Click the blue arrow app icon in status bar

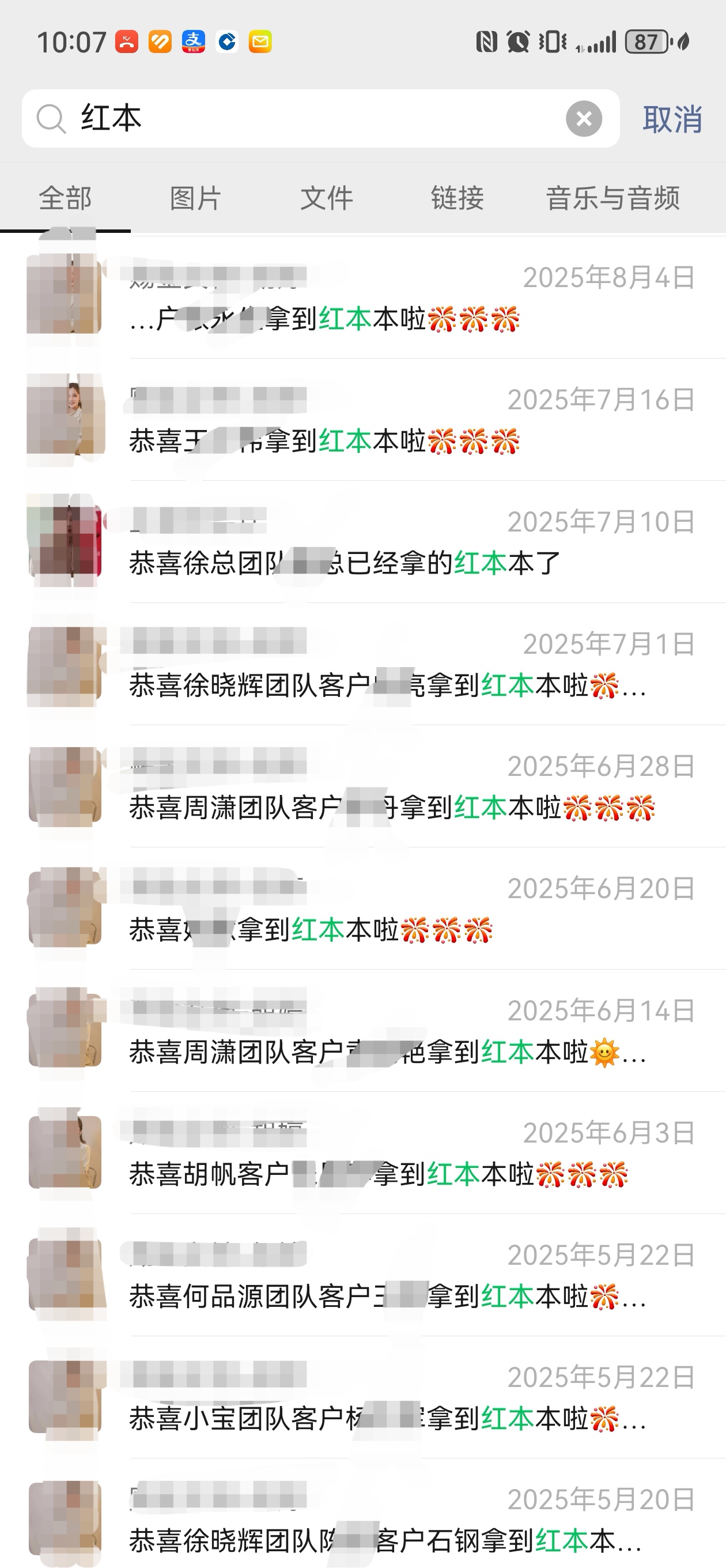(x=228, y=43)
